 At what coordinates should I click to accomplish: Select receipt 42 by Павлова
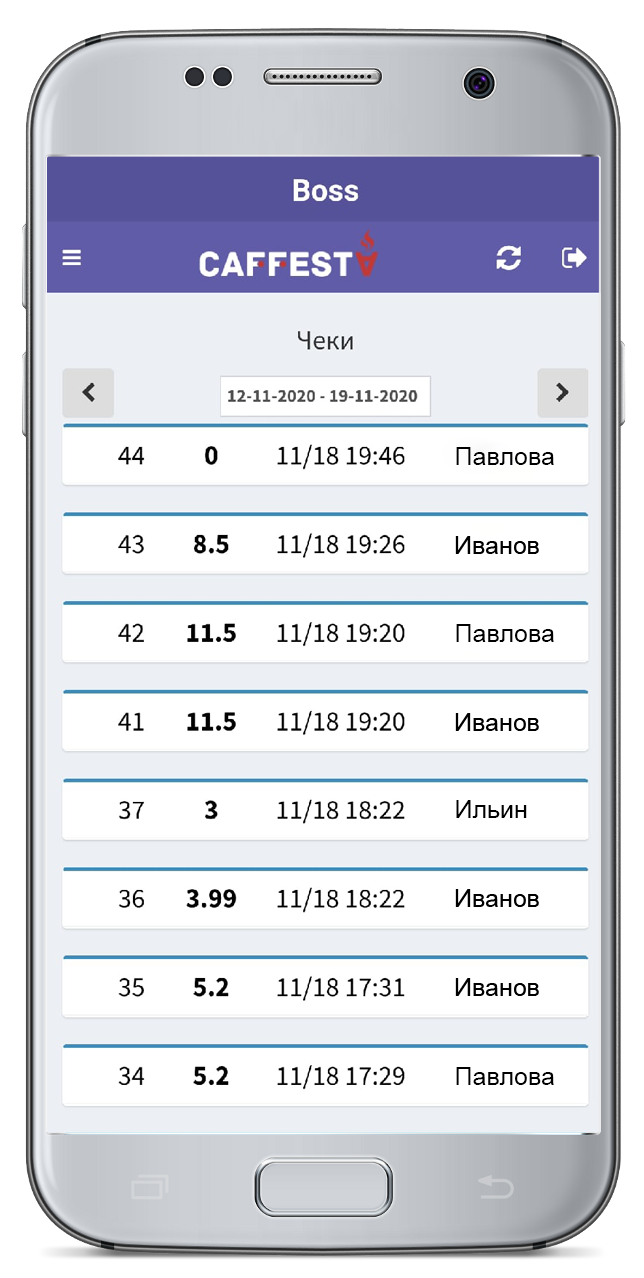pos(325,633)
